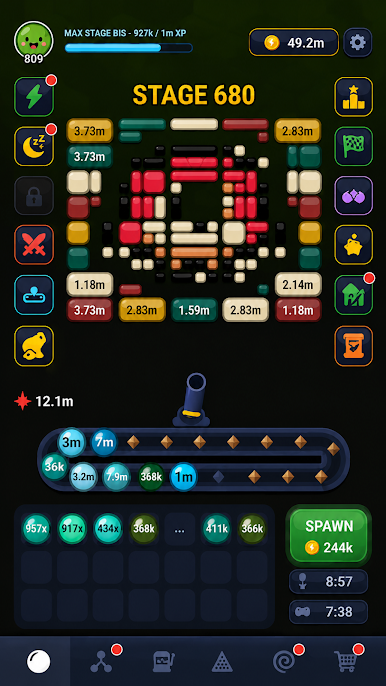Tap the 49.2m coin balance
This screenshot has height=686, width=386.
[294, 42]
